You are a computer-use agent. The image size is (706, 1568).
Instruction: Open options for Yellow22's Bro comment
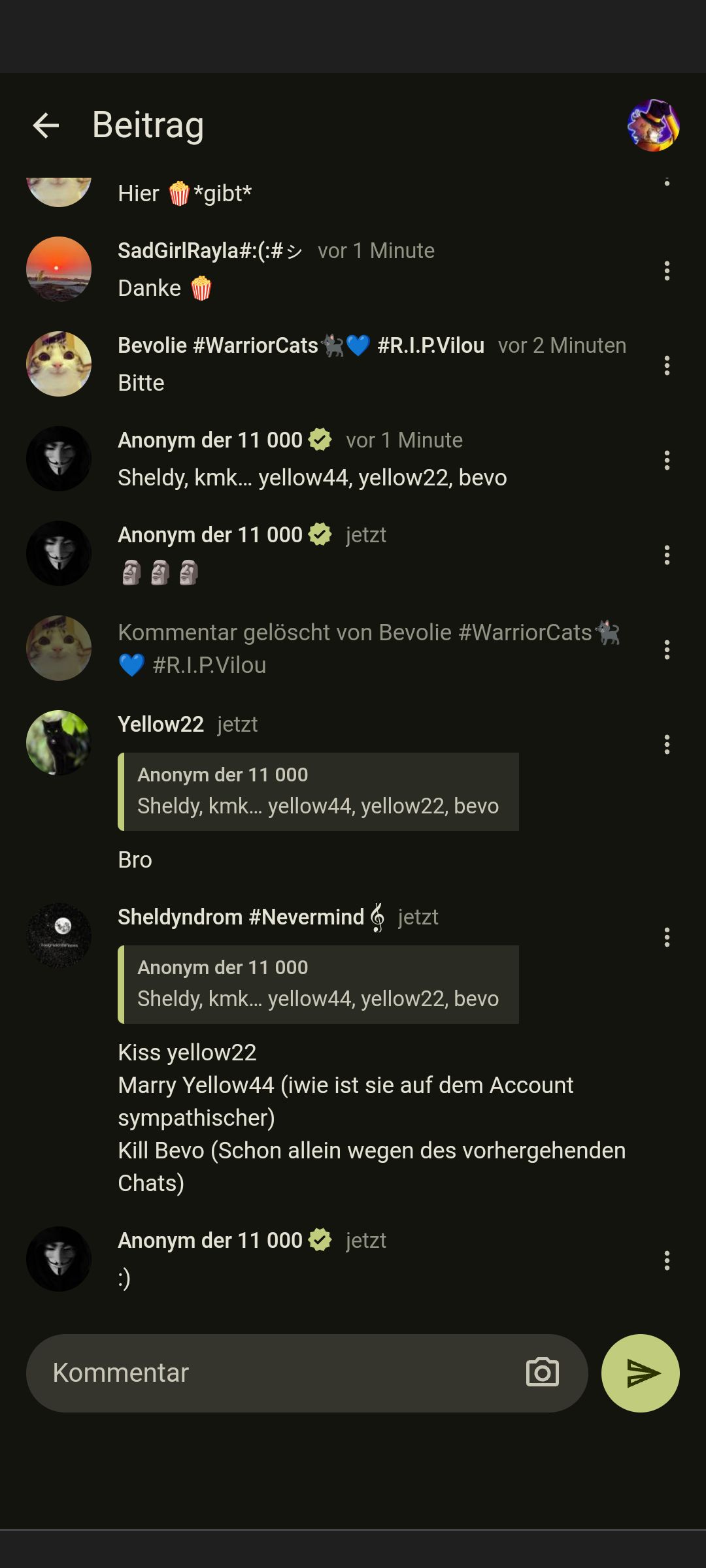(667, 744)
